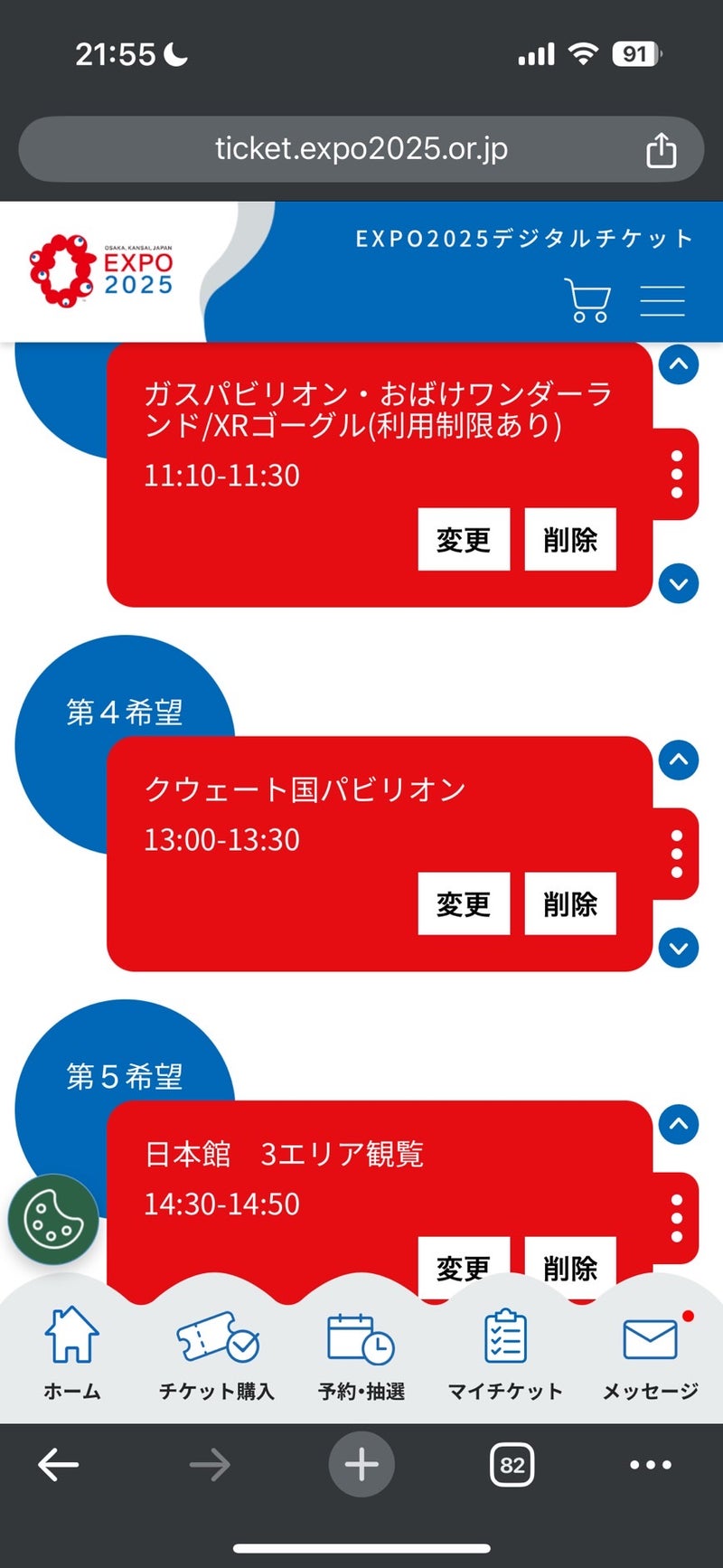Move クウェート国パビリオン up in priority
723x1568 pixels.
click(x=679, y=760)
